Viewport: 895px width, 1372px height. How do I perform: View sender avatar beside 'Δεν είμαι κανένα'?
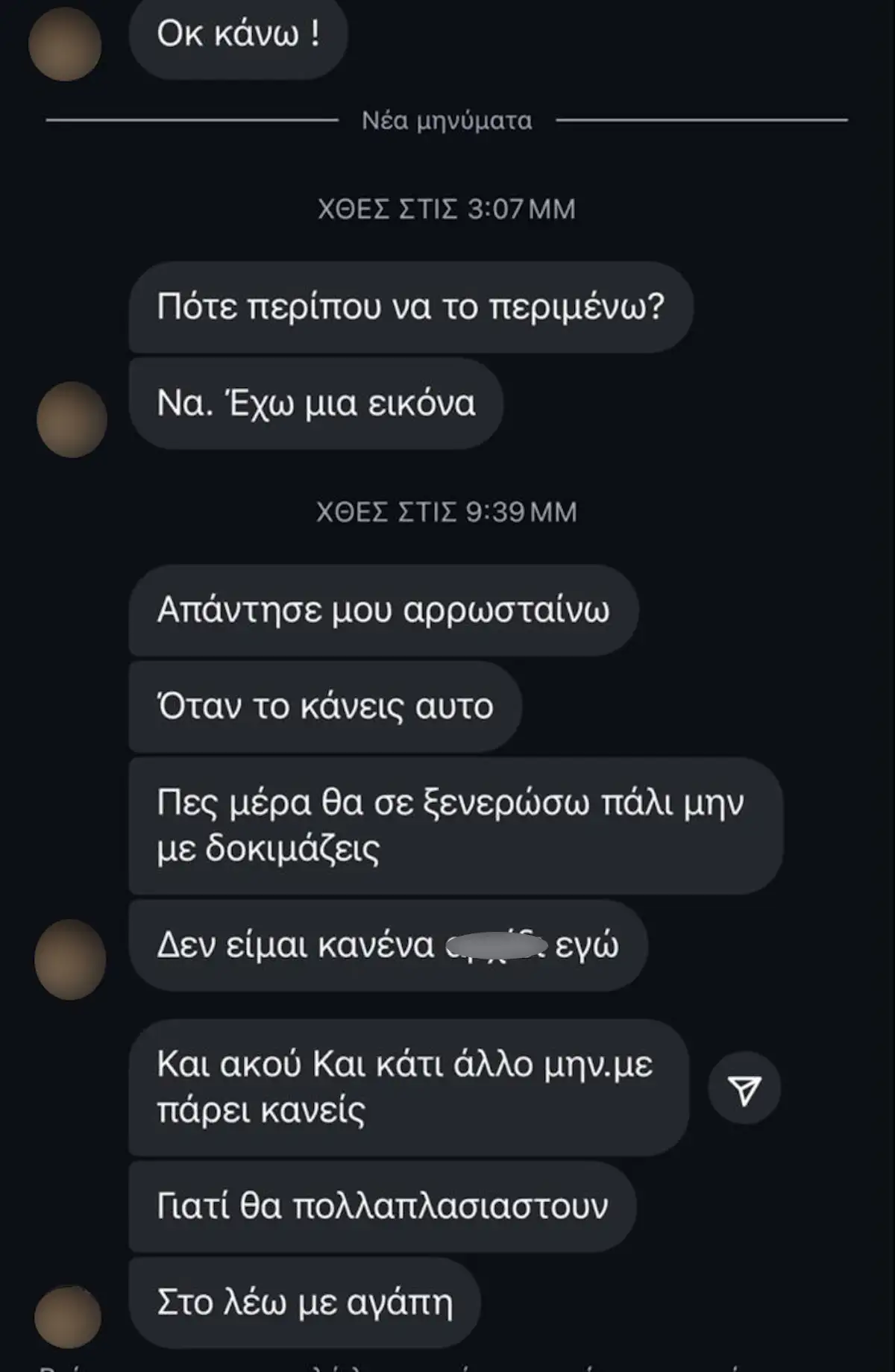pyautogui.click(x=70, y=959)
